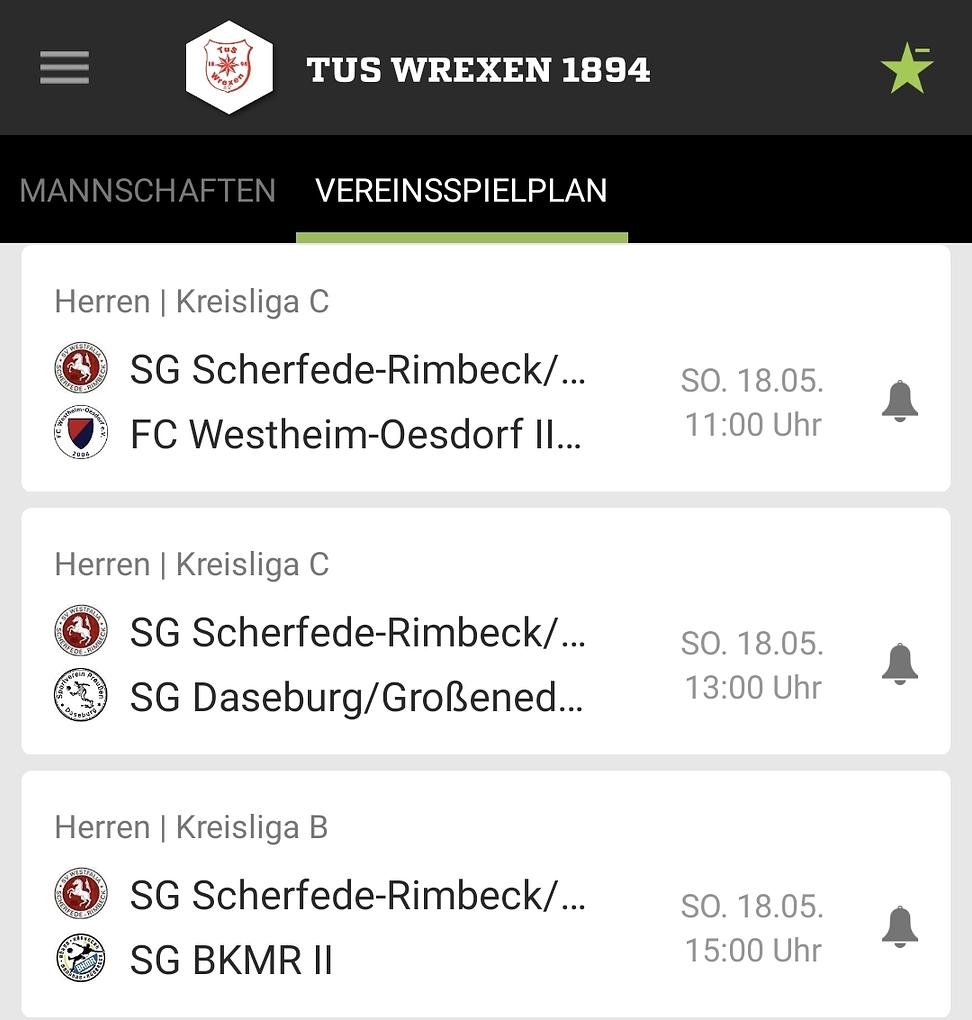Open match against FC Westheim-Oesdorf II
This screenshot has height=1020, width=972.
click(x=355, y=435)
